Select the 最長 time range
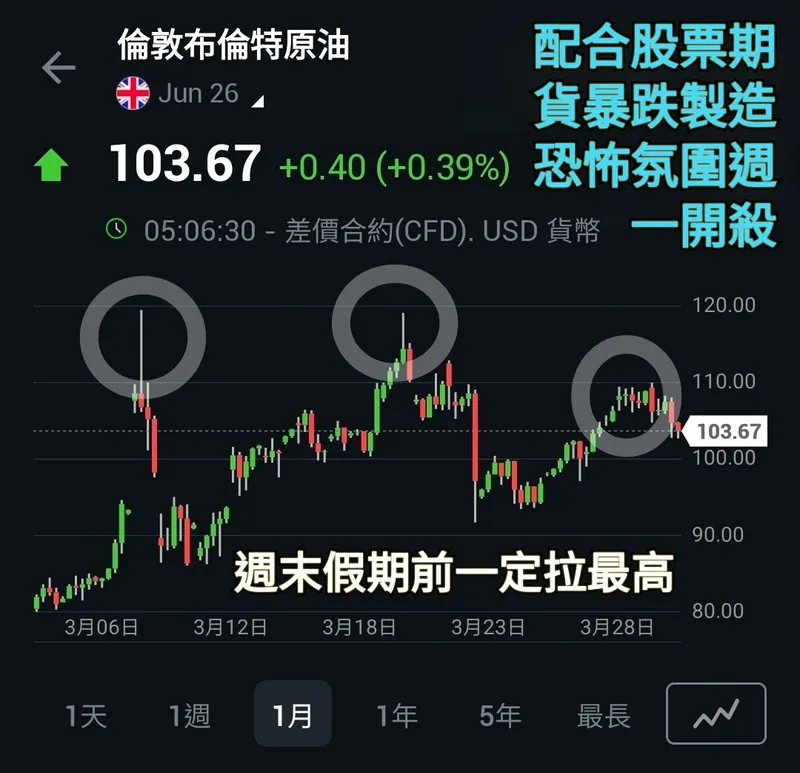This screenshot has height=773, width=800. click(604, 715)
